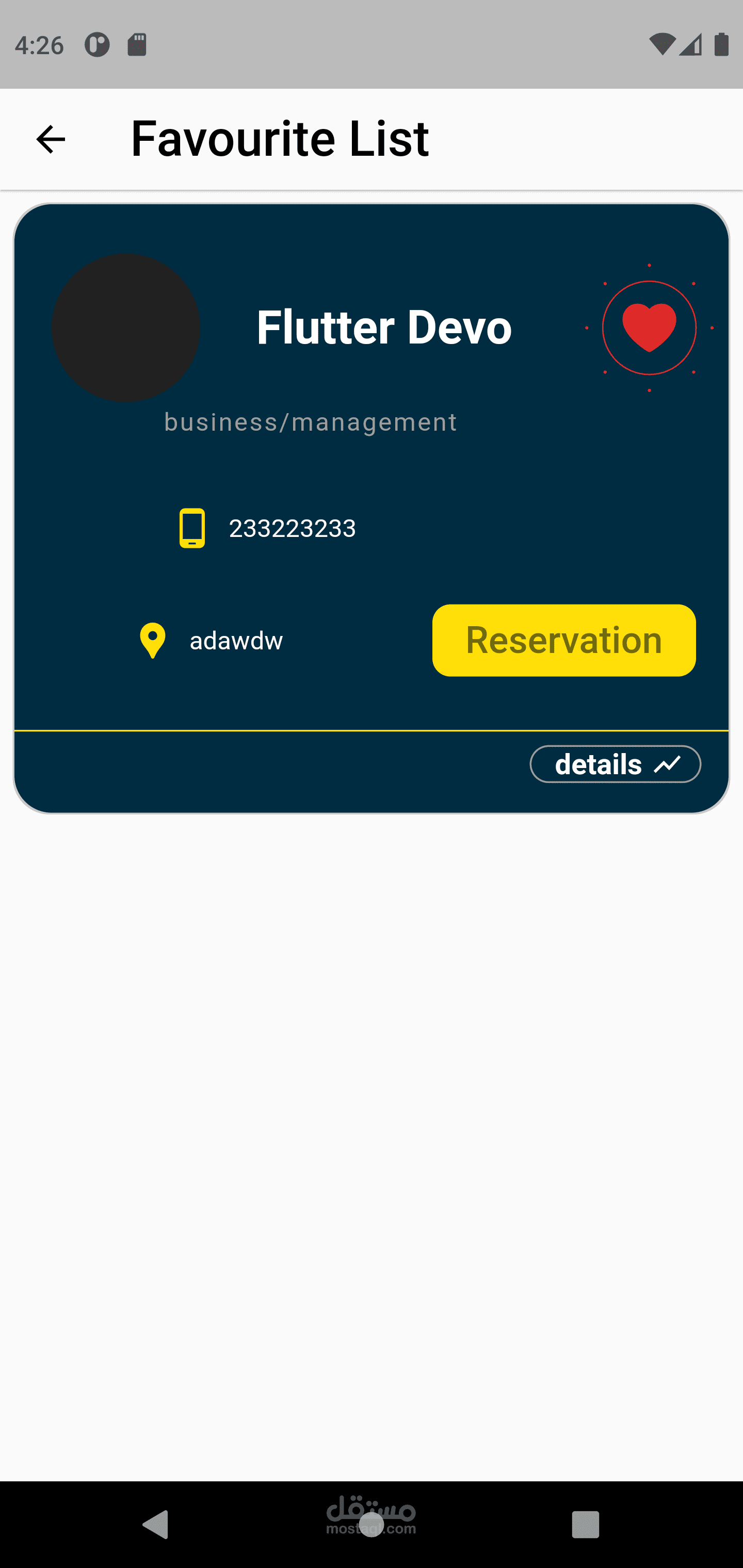Tap the system back navigation button
Image resolution: width=743 pixels, height=1568 pixels.
coord(156,1524)
